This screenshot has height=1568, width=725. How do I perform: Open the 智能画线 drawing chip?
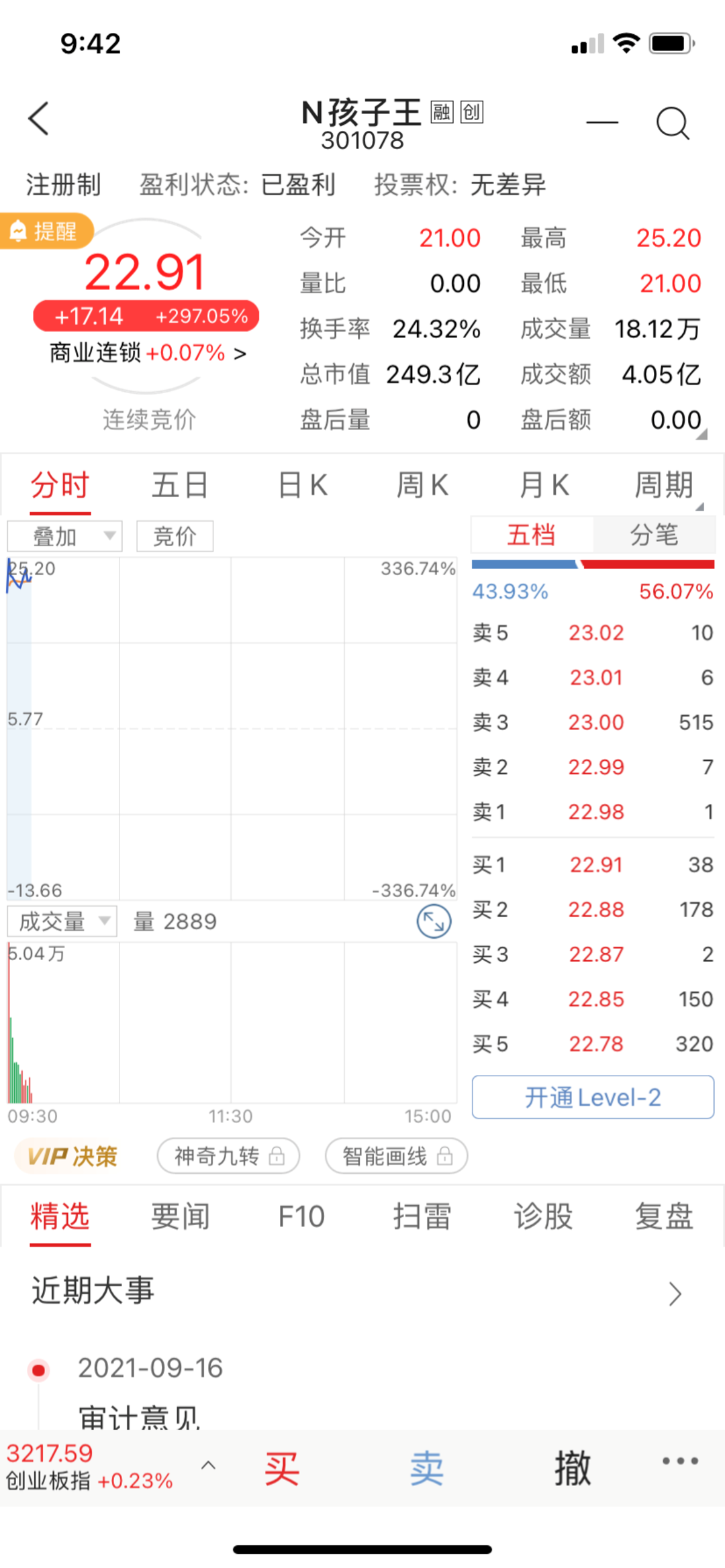(396, 1156)
